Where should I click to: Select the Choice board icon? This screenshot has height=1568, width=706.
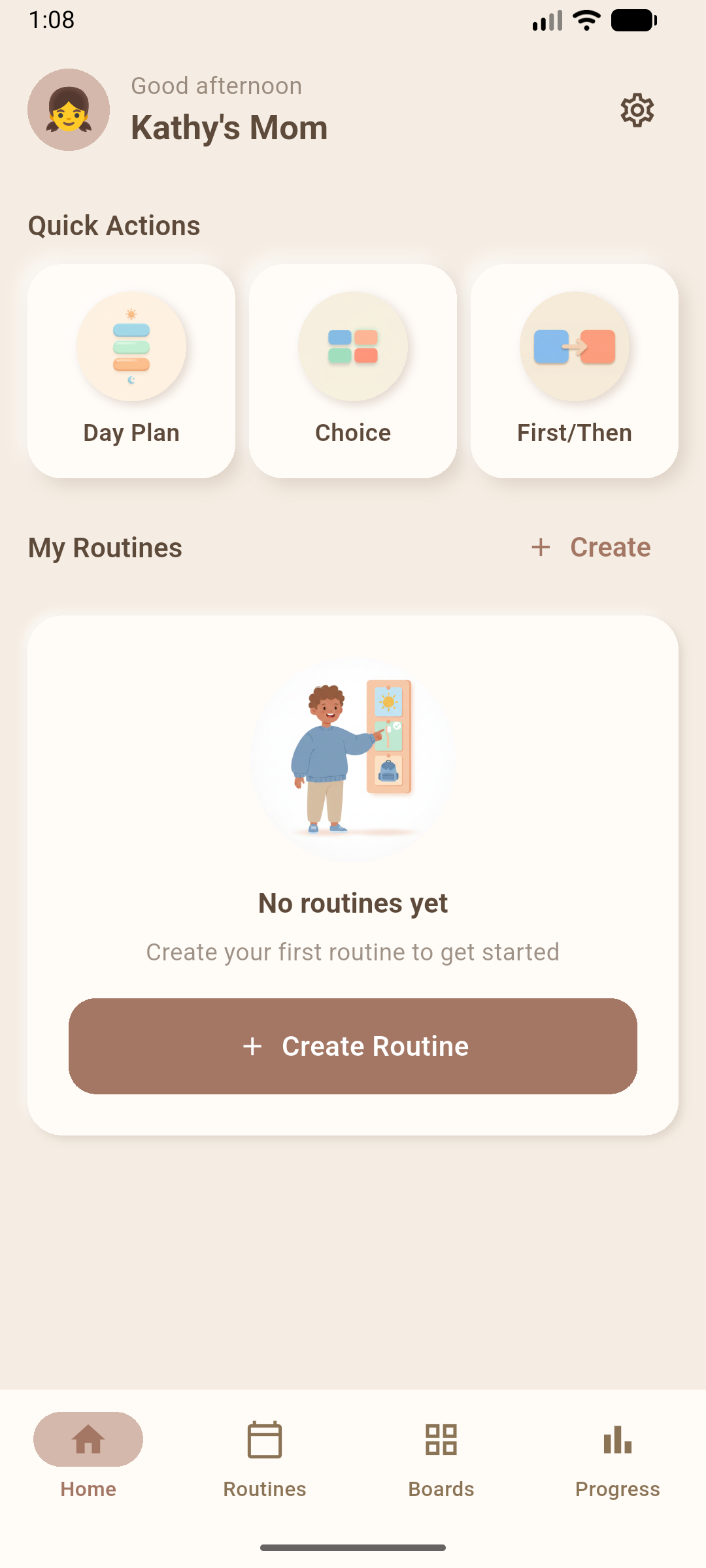[x=352, y=346]
